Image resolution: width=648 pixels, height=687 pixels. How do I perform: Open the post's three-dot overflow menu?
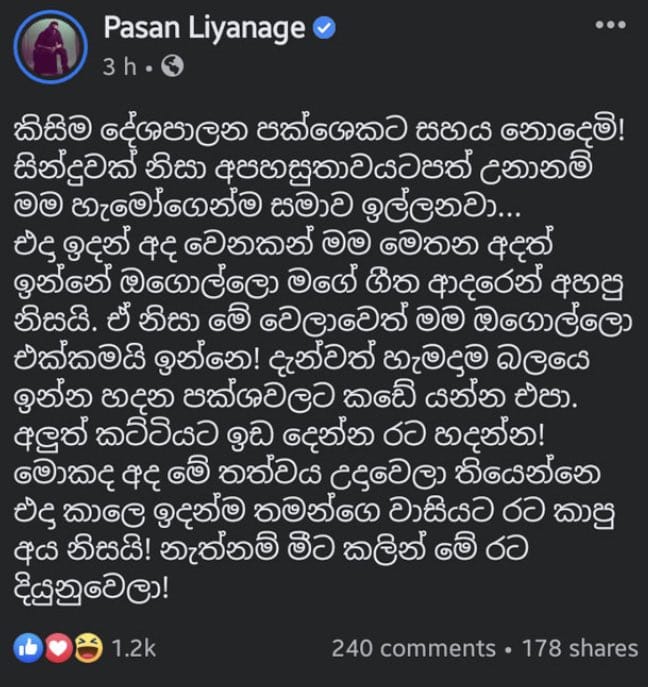[x=603, y=29]
